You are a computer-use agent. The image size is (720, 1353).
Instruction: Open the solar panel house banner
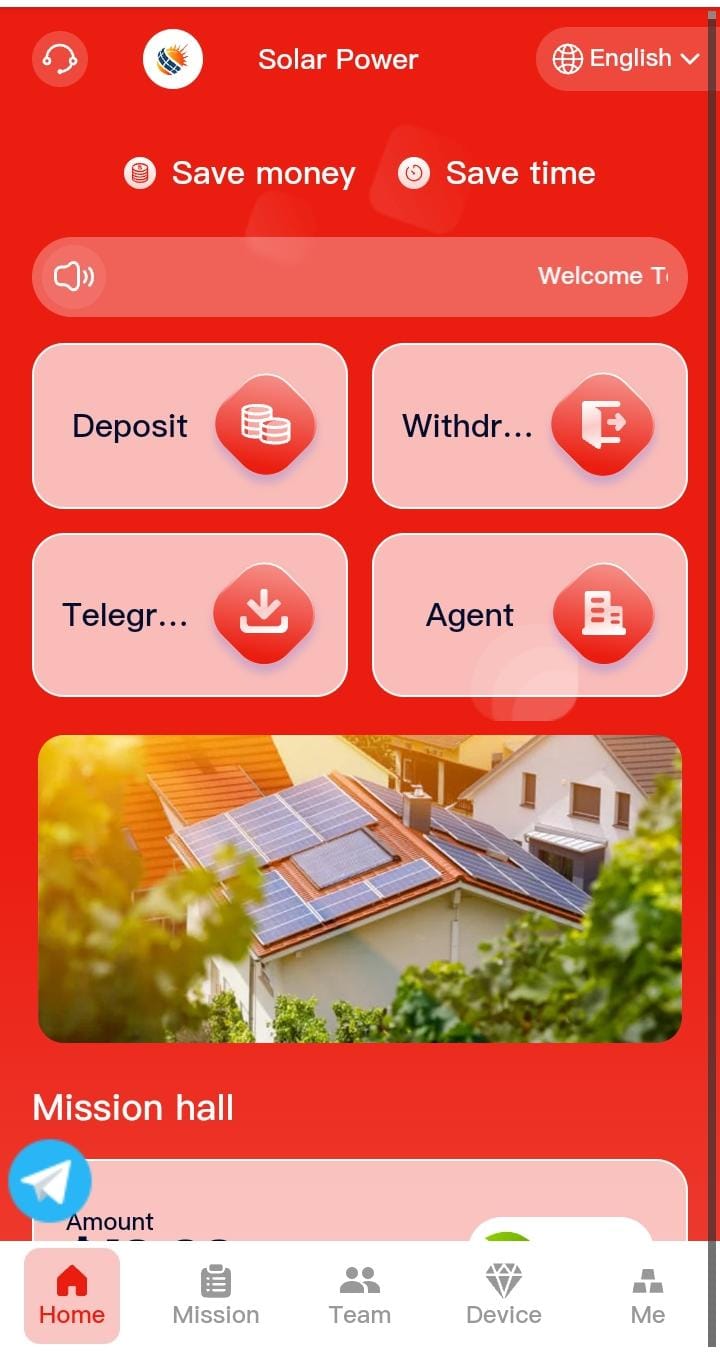pyautogui.click(x=360, y=889)
